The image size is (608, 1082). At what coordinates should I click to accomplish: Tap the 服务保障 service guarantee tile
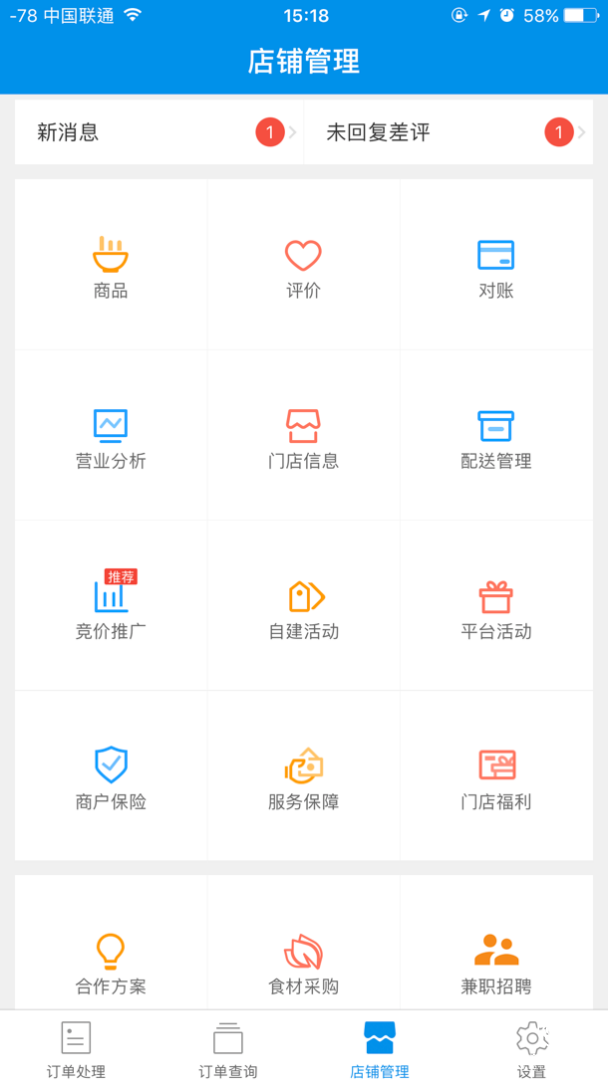point(303,777)
